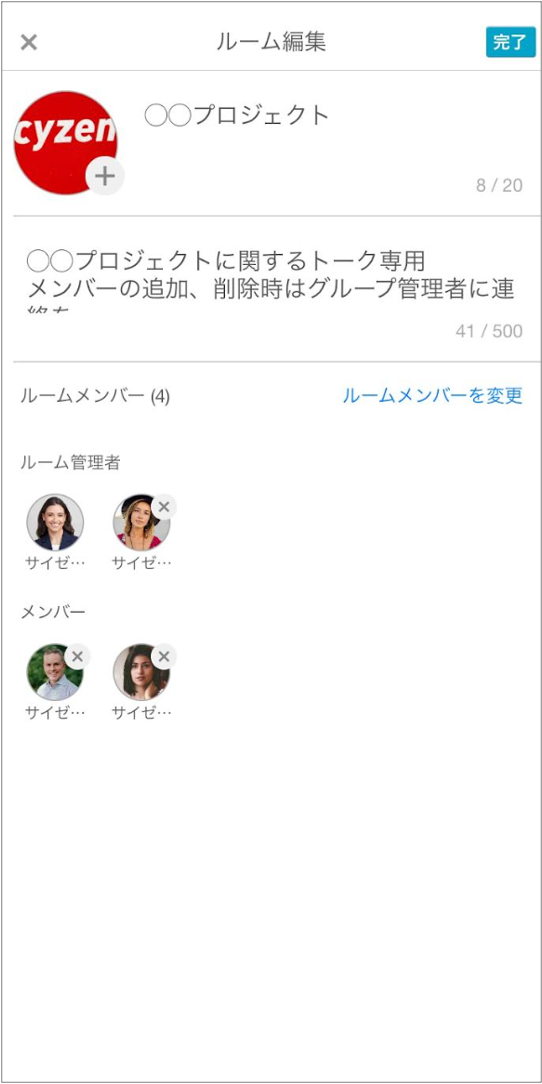Open the first room administrator's avatar
542x1084 pixels.
(x=55, y=522)
